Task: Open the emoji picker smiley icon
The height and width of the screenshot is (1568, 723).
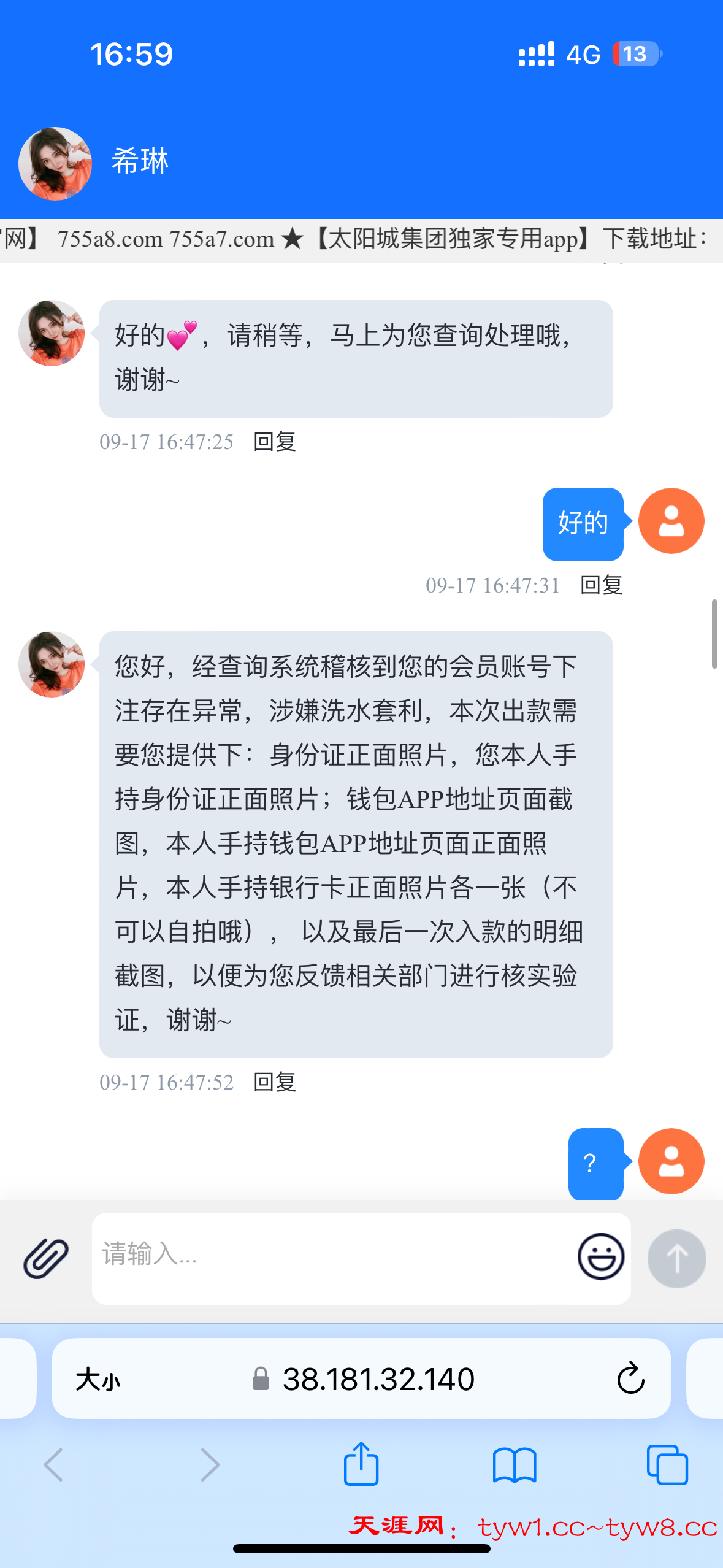Action: point(600,1256)
